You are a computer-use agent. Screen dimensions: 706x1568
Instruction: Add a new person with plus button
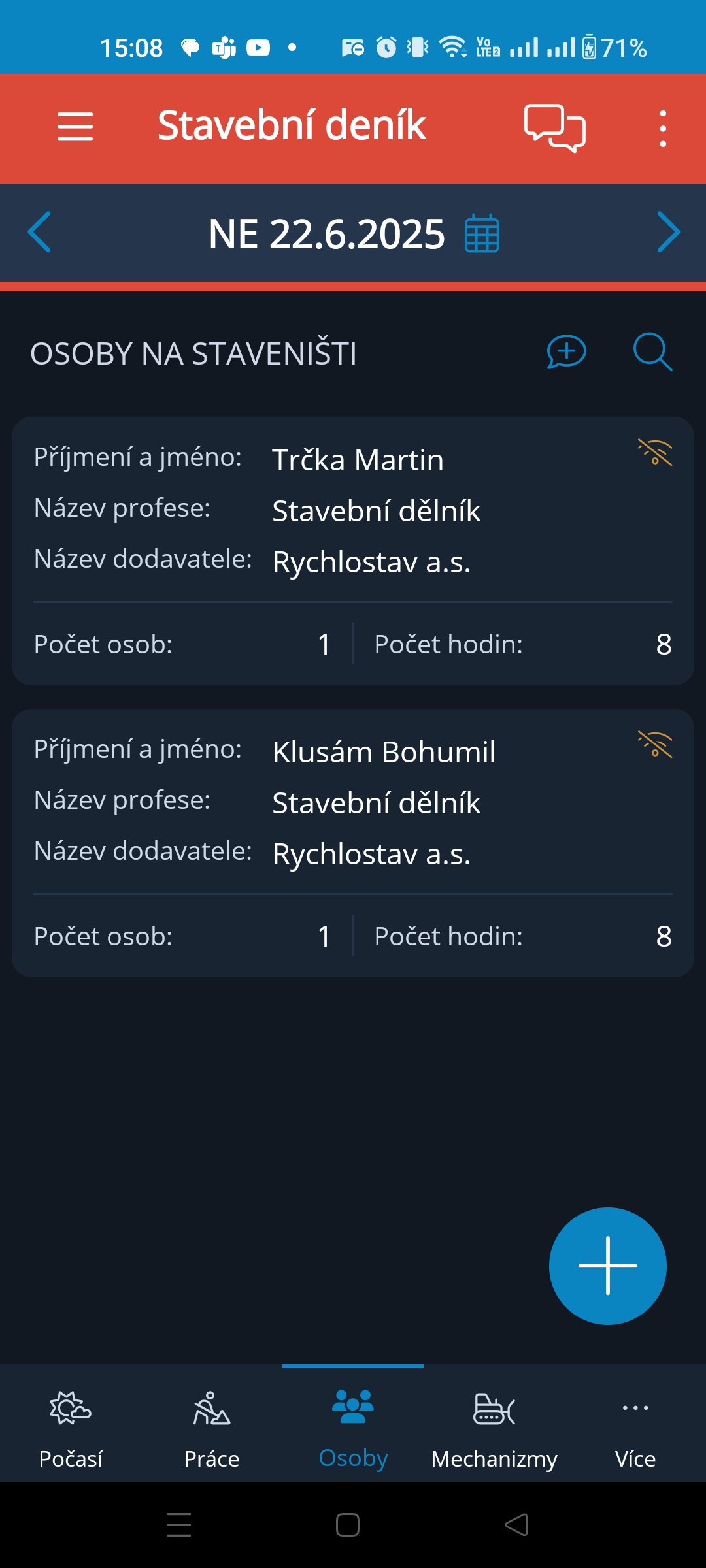click(608, 1266)
